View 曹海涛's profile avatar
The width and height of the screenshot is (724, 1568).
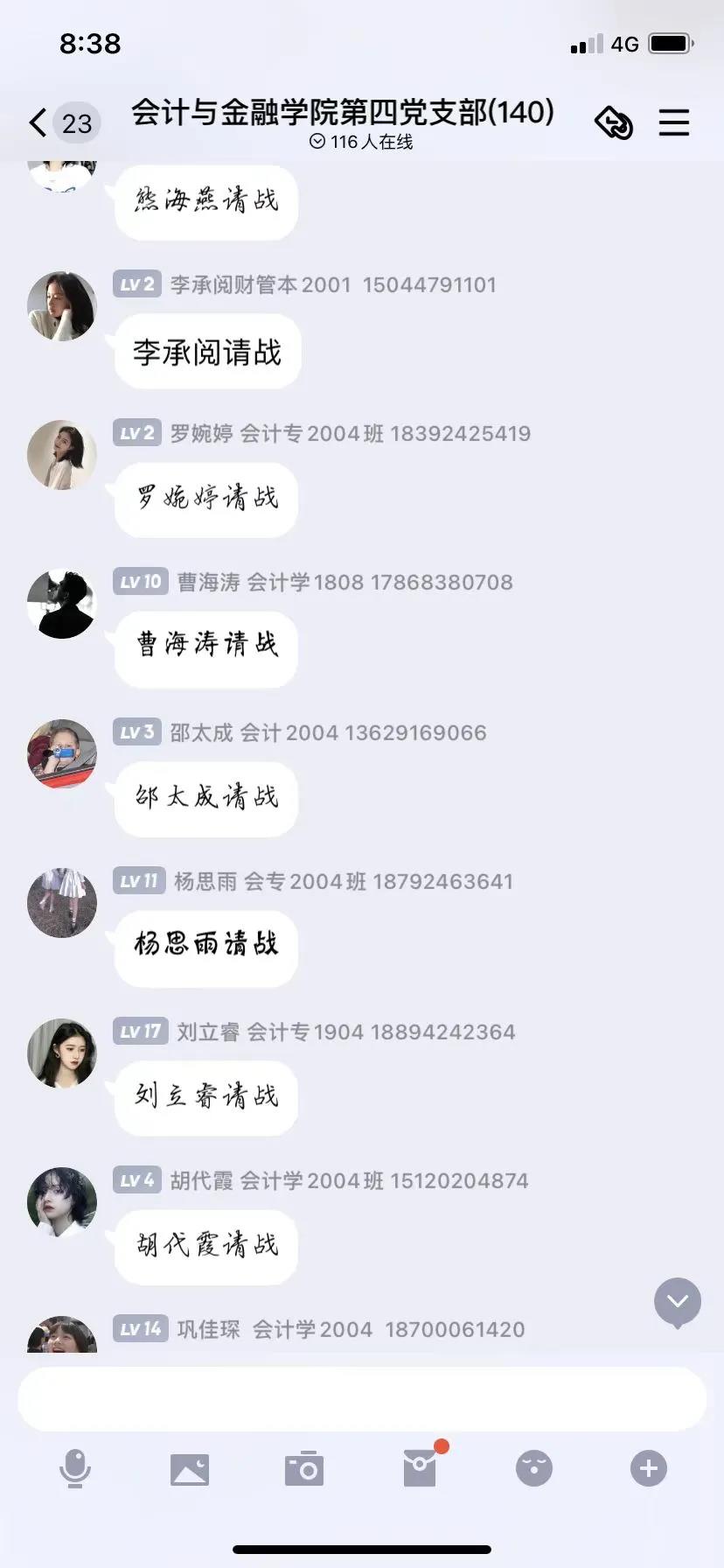(62, 604)
